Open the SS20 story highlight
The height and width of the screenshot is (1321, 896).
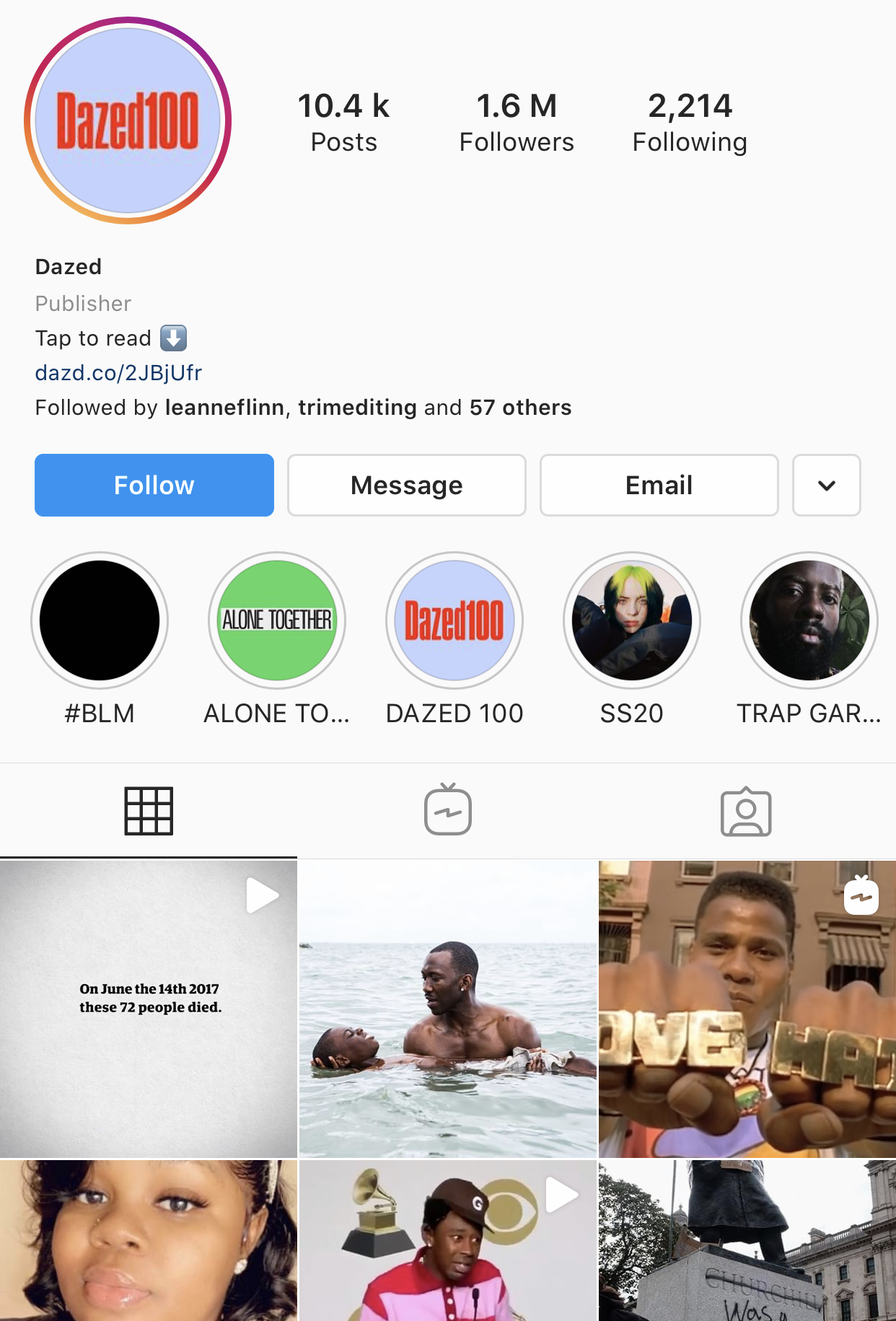[632, 621]
